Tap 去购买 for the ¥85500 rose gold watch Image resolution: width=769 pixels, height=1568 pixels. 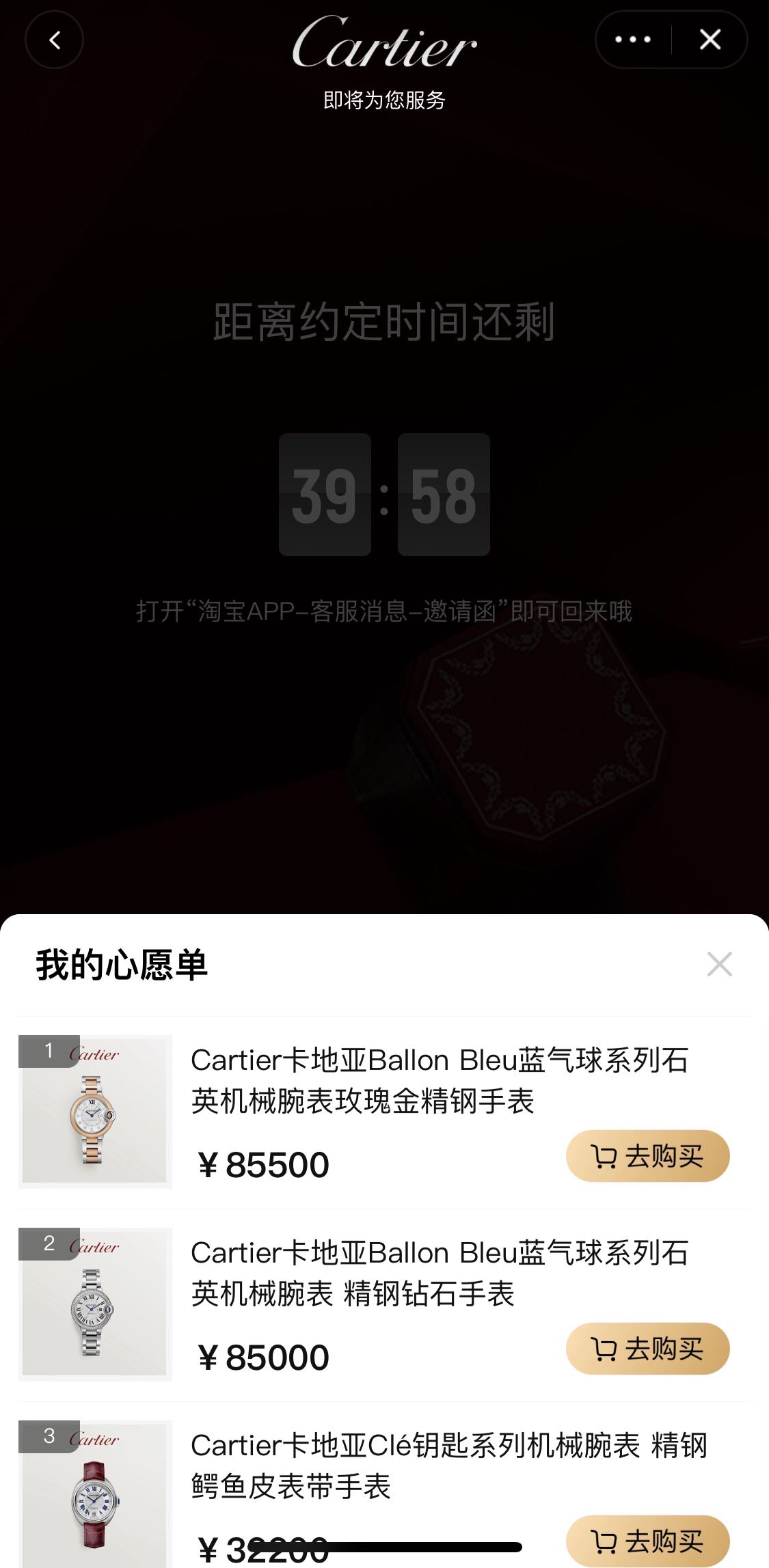click(647, 1156)
